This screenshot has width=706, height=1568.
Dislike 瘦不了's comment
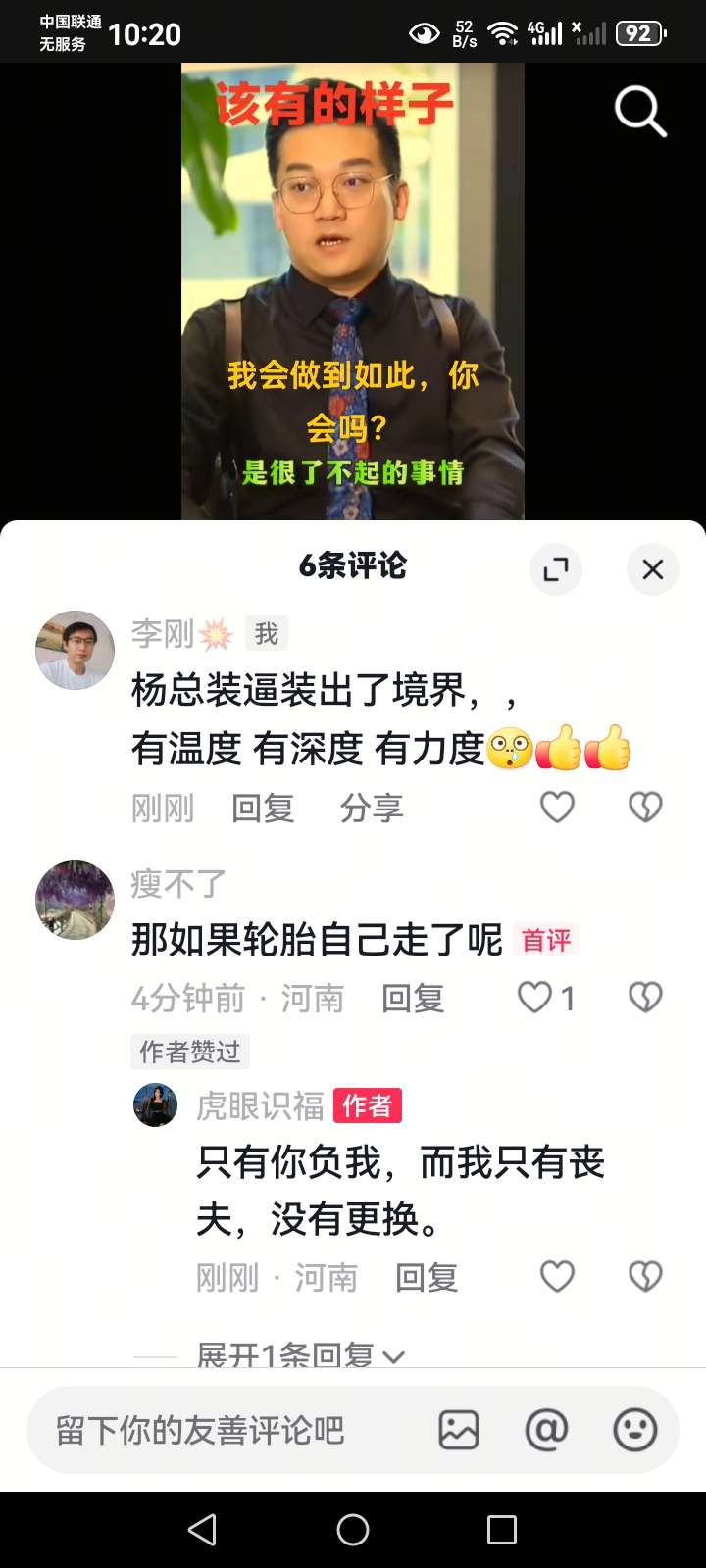(x=645, y=998)
